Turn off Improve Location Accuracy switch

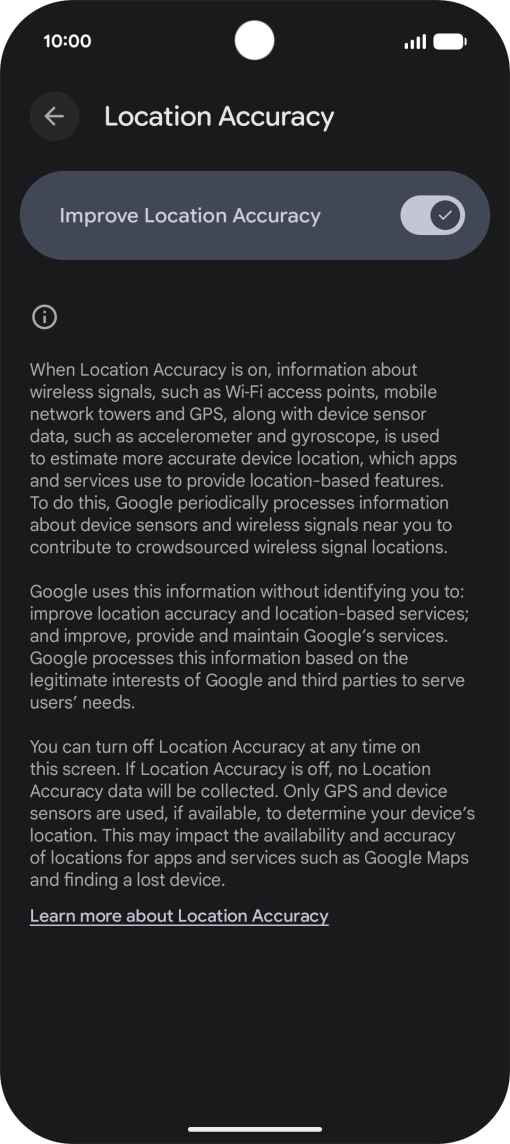tap(433, 215)
